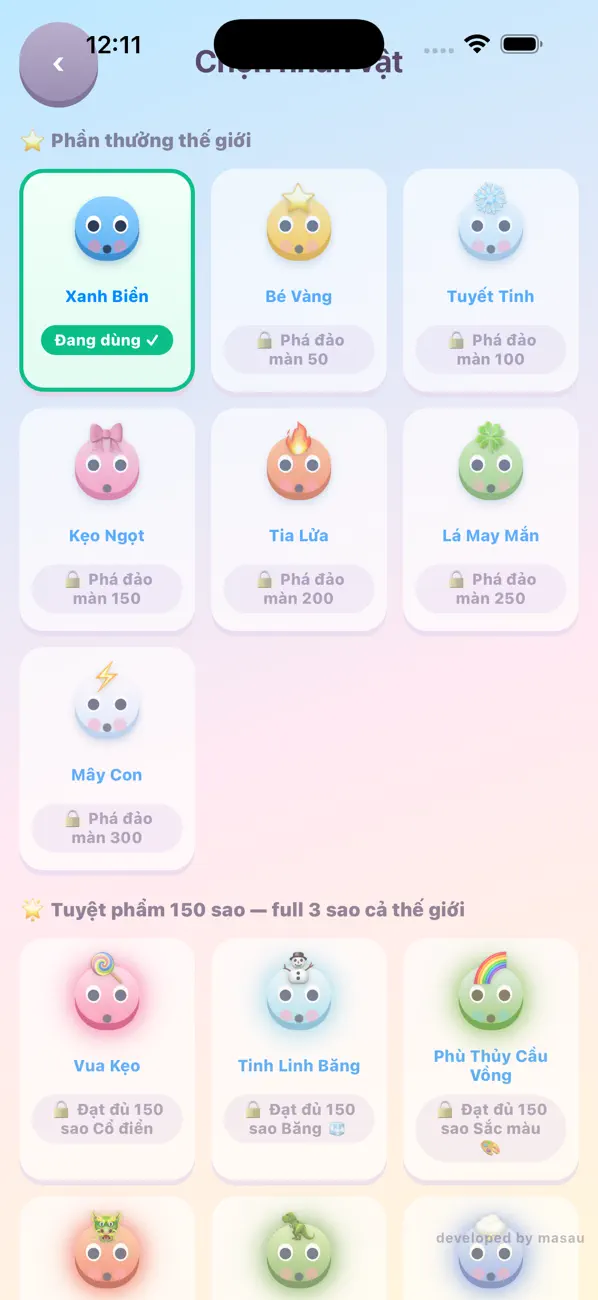Open the Tuyết Tinh character card
The image size is (598, 1300).
491,280
